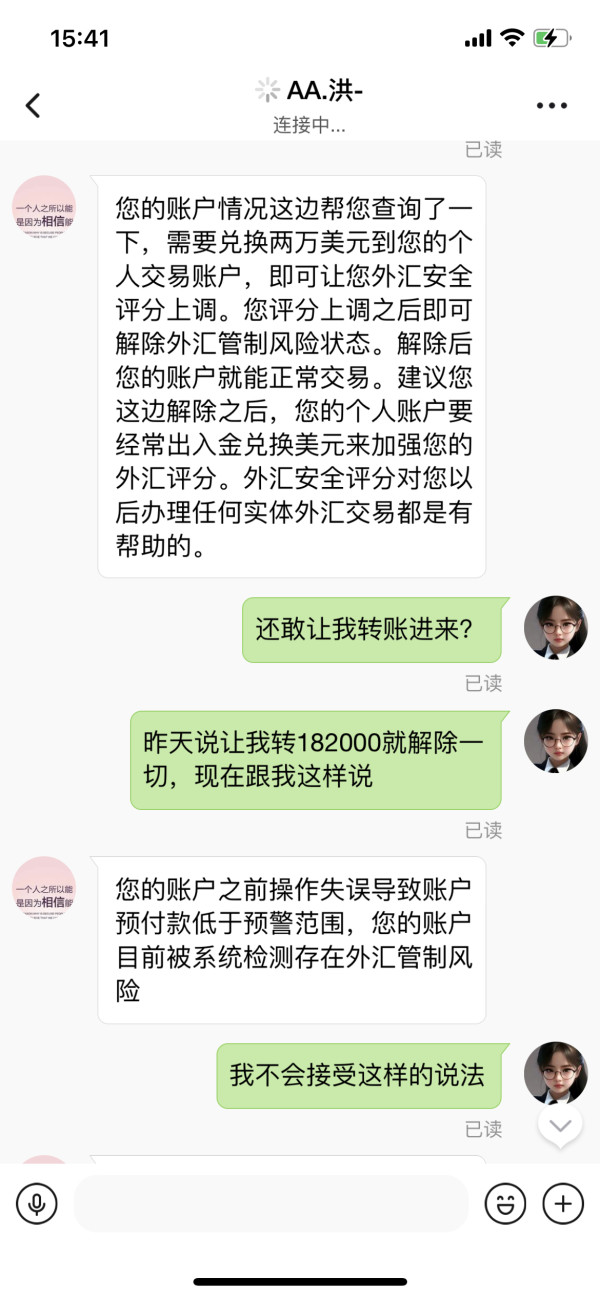
Task: Focus the message text input field
Action: point(270,1203)
